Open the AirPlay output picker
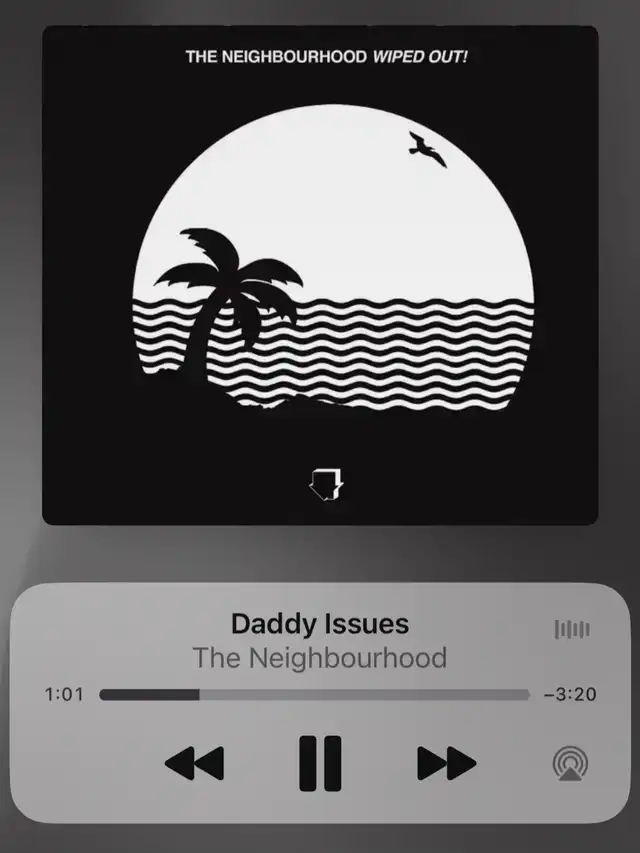Screen dimensions: 640x853 pos(570,763)
